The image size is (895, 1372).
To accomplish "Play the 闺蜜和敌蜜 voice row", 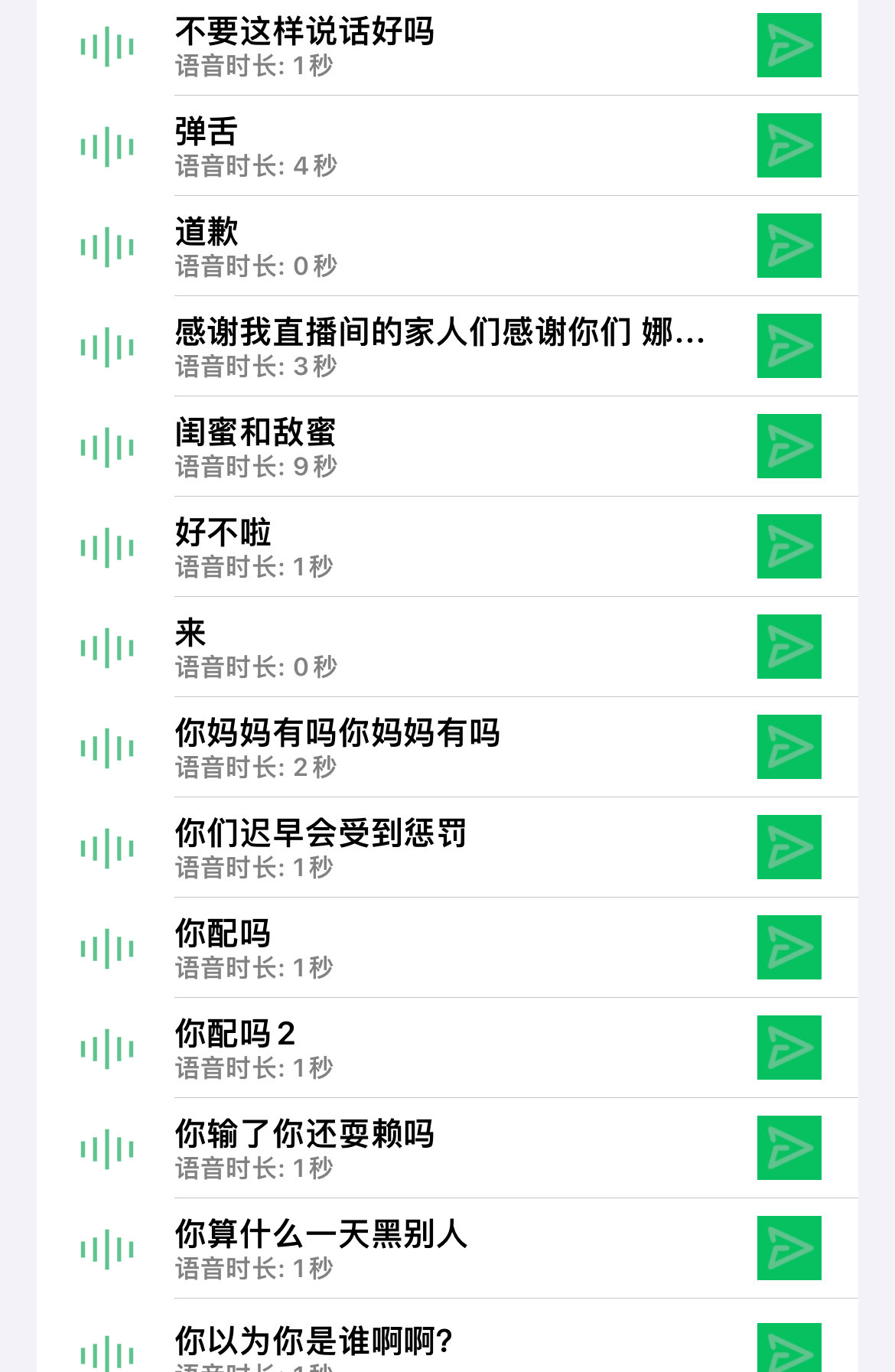I will (x=382, y=447).
